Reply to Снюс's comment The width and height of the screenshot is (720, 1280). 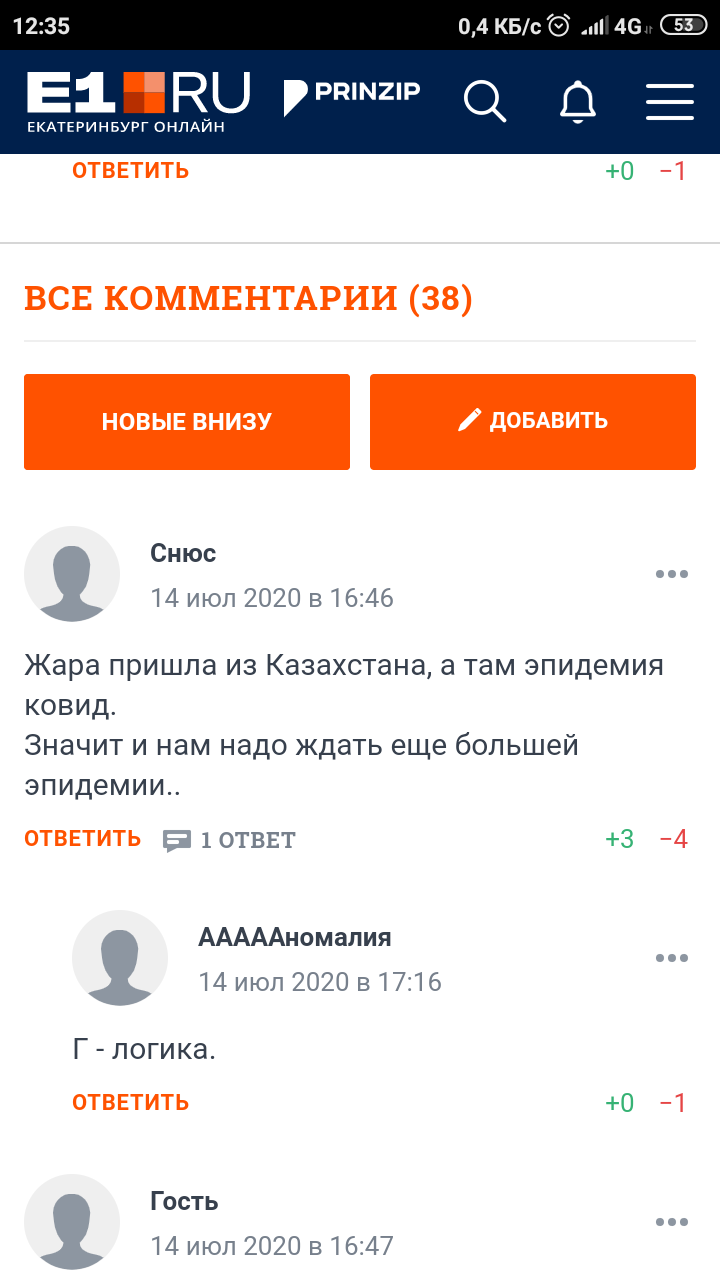click(x=82, y=839)
